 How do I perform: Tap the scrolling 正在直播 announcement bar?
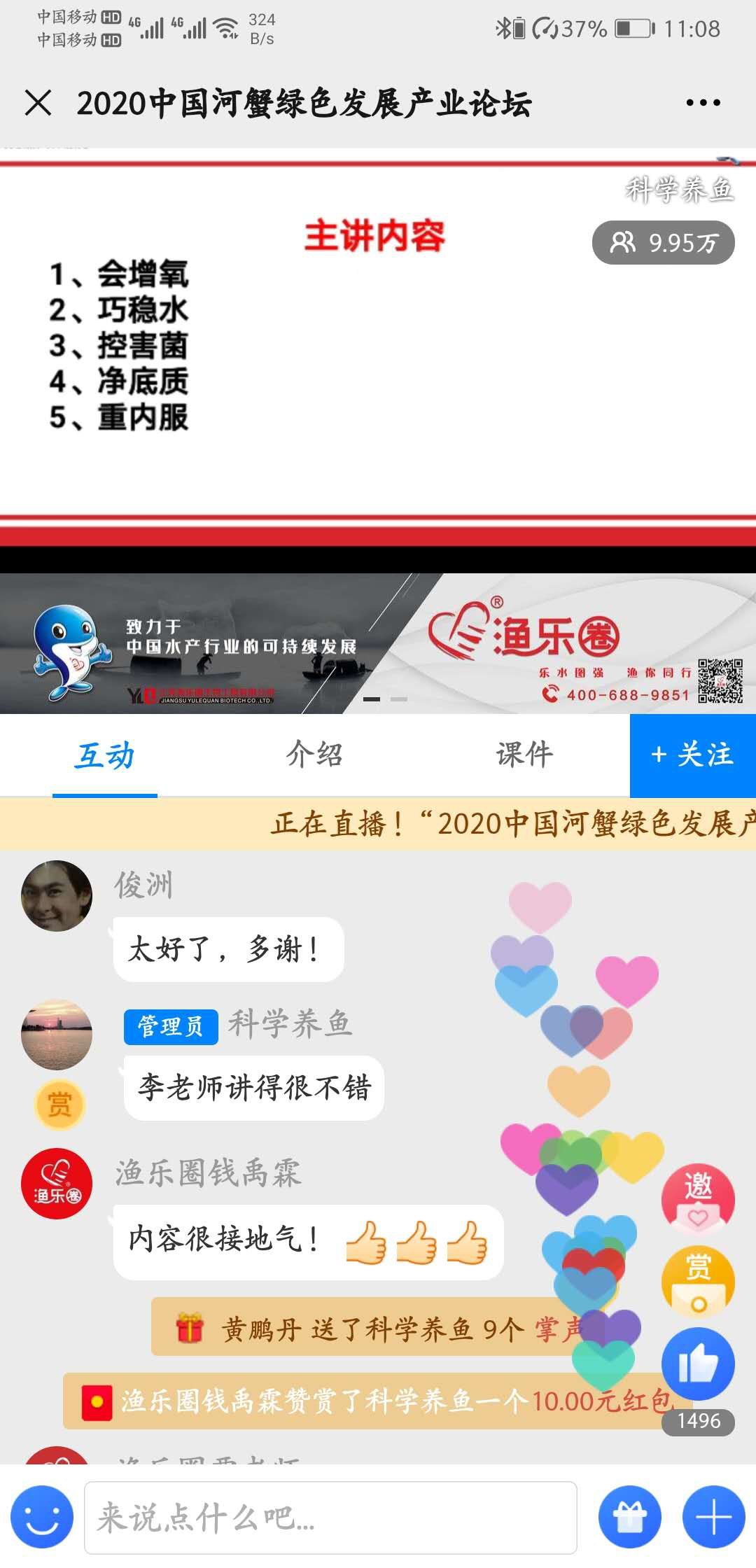click(x=378, y=823)
